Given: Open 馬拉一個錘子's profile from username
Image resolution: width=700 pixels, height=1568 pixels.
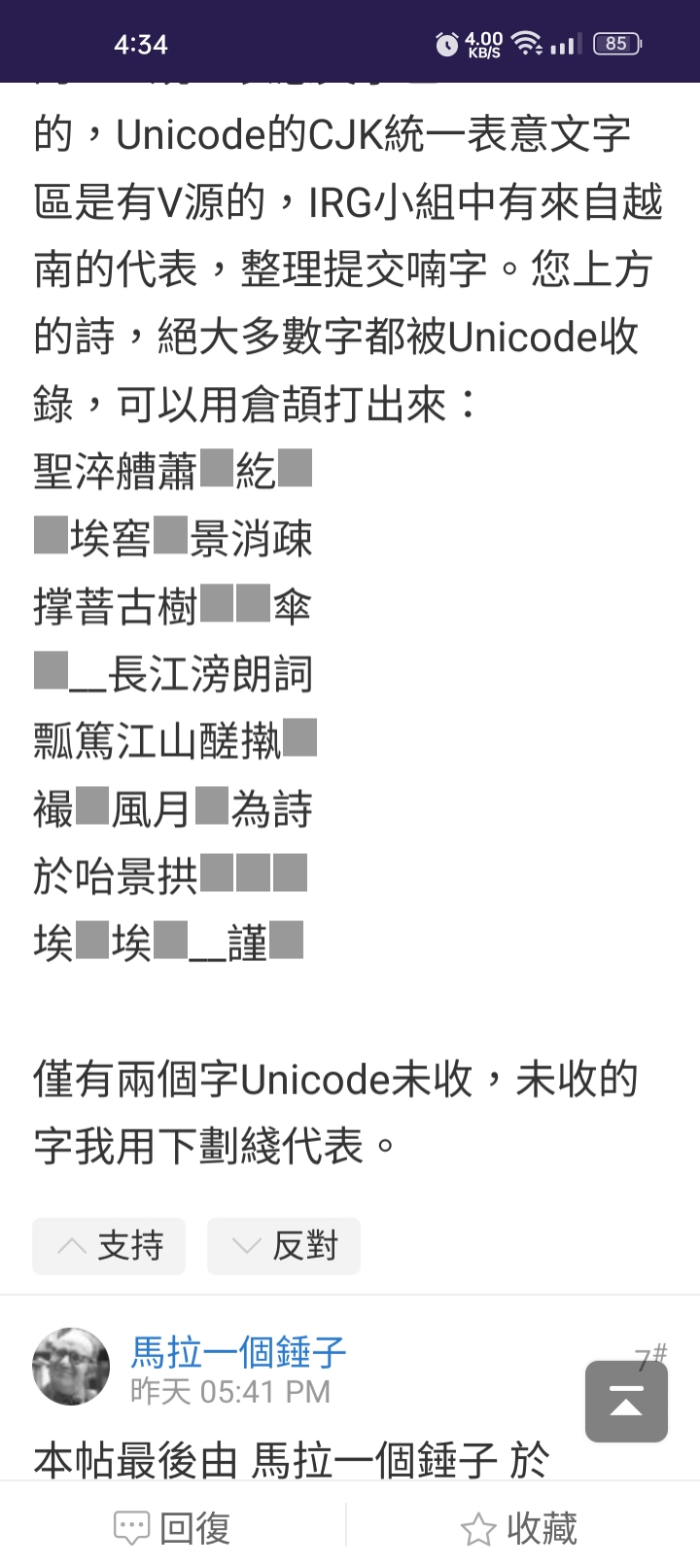Looking at the screenshot, I should [x=238, y=1351].
